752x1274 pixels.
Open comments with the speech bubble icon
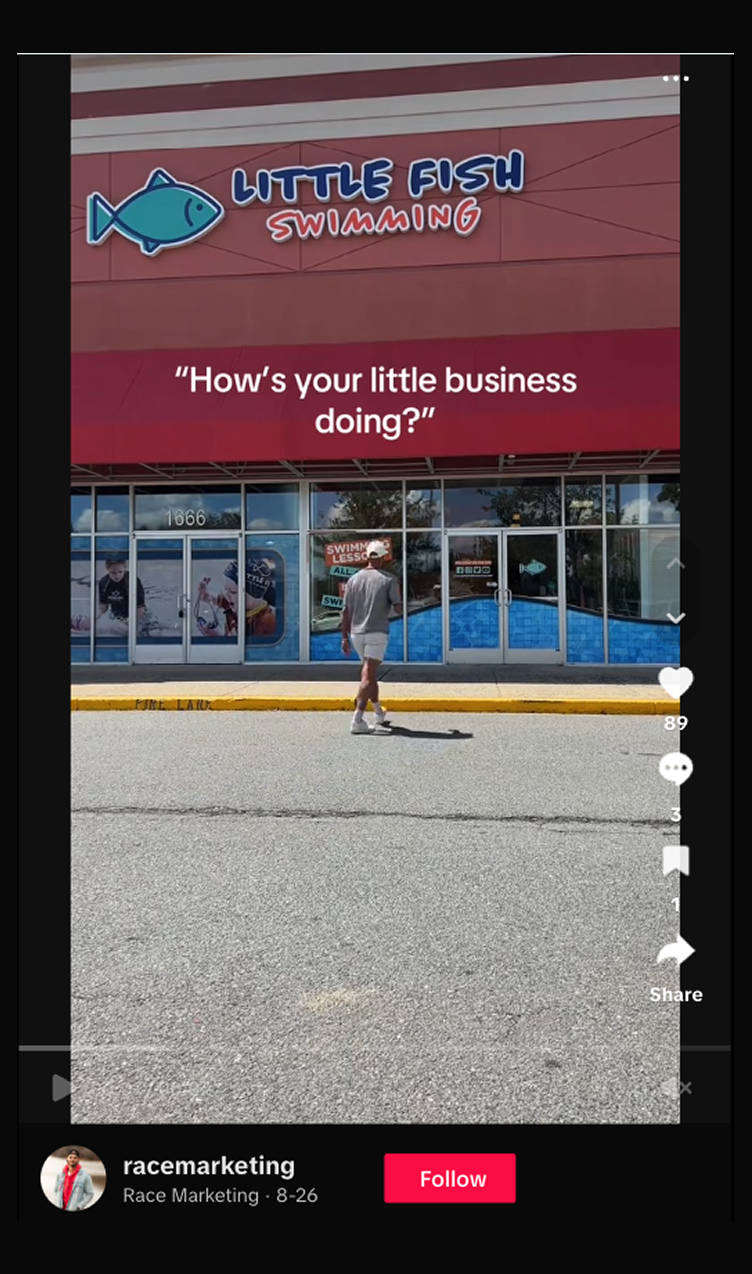676,768
